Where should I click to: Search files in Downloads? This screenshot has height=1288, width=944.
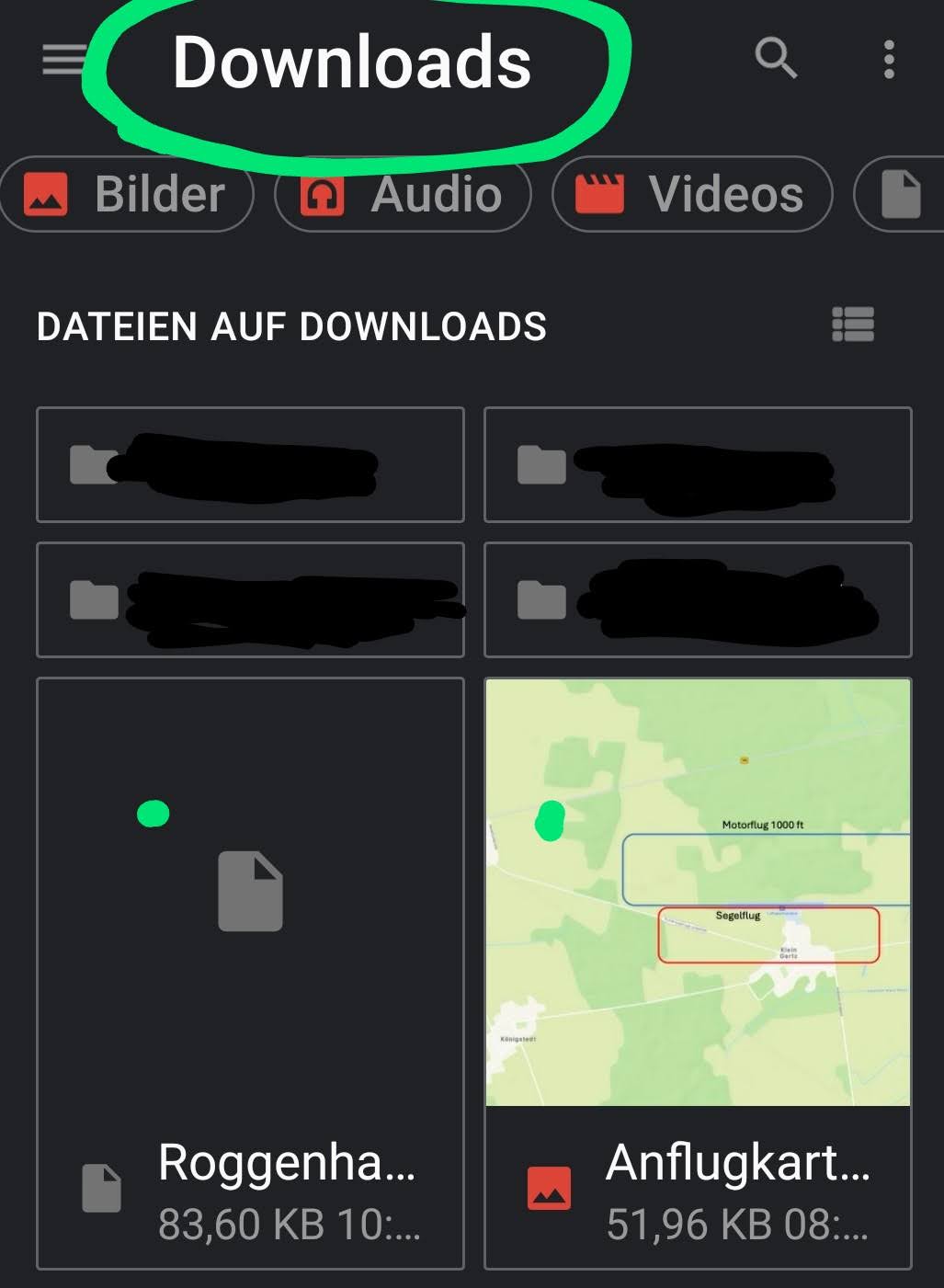pos(776,60)
